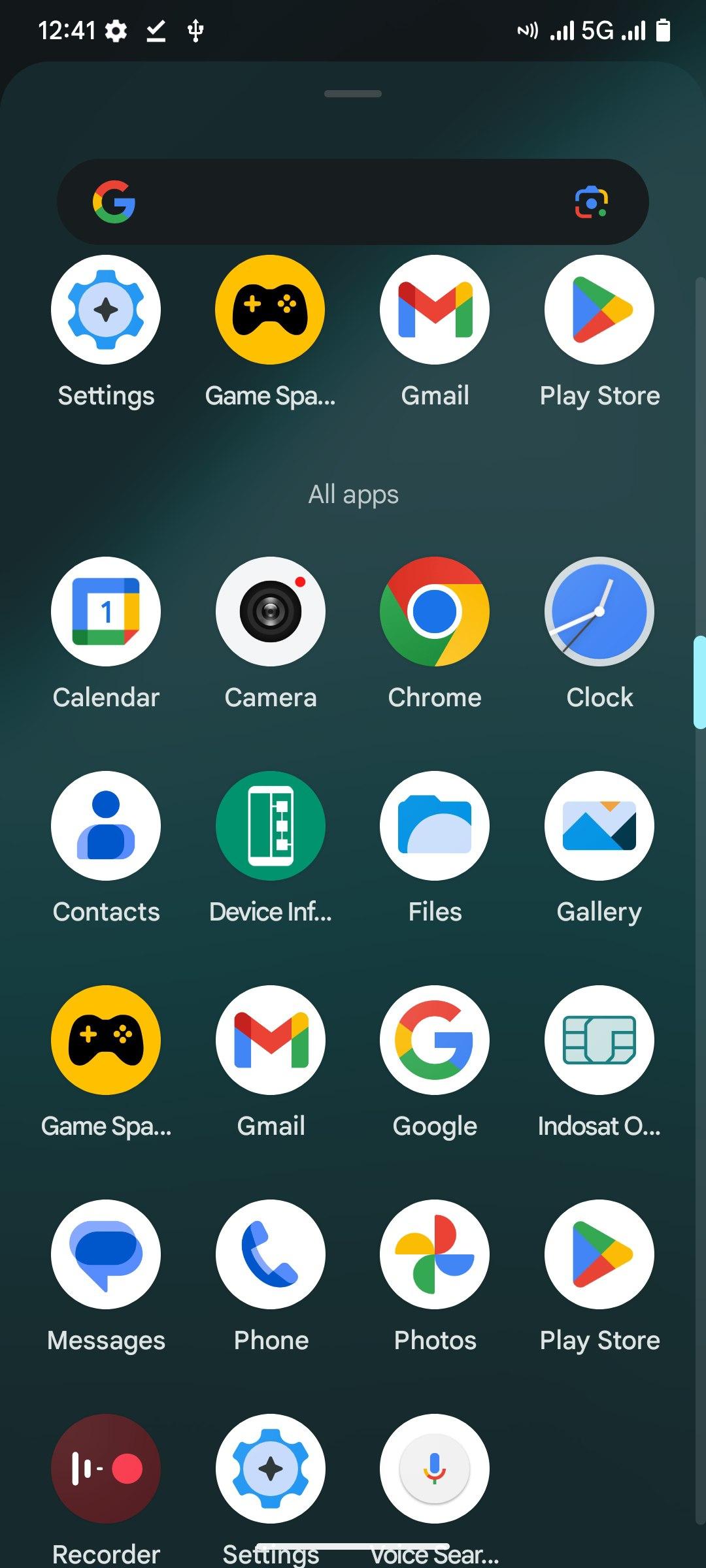Open the Contacts app
Screen dimensions: 706x1568
pyautogui.click(x=106, y=826)
